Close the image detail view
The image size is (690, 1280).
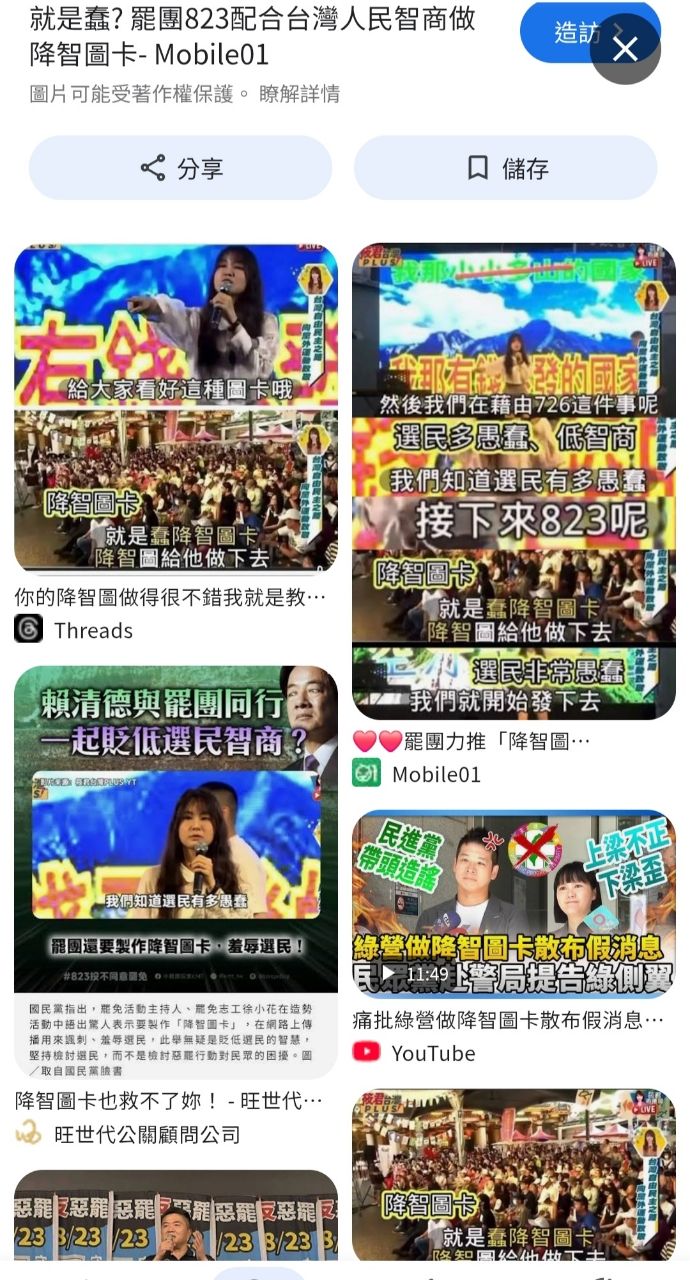[x=625, y=49]
